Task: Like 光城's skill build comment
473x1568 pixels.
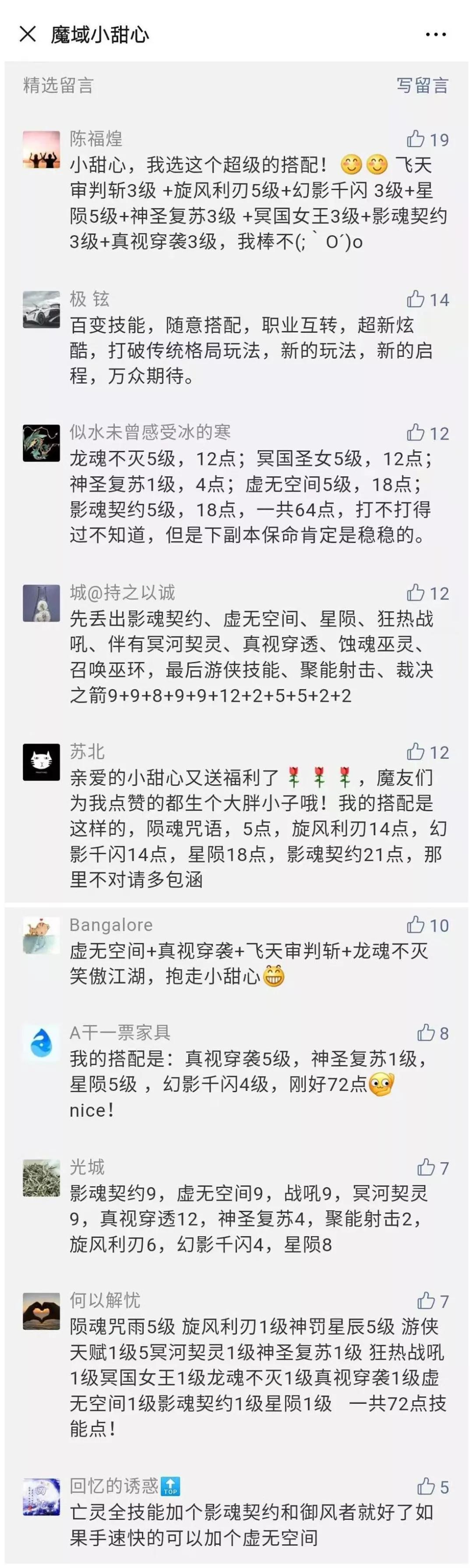Action: click(426, 1167)
